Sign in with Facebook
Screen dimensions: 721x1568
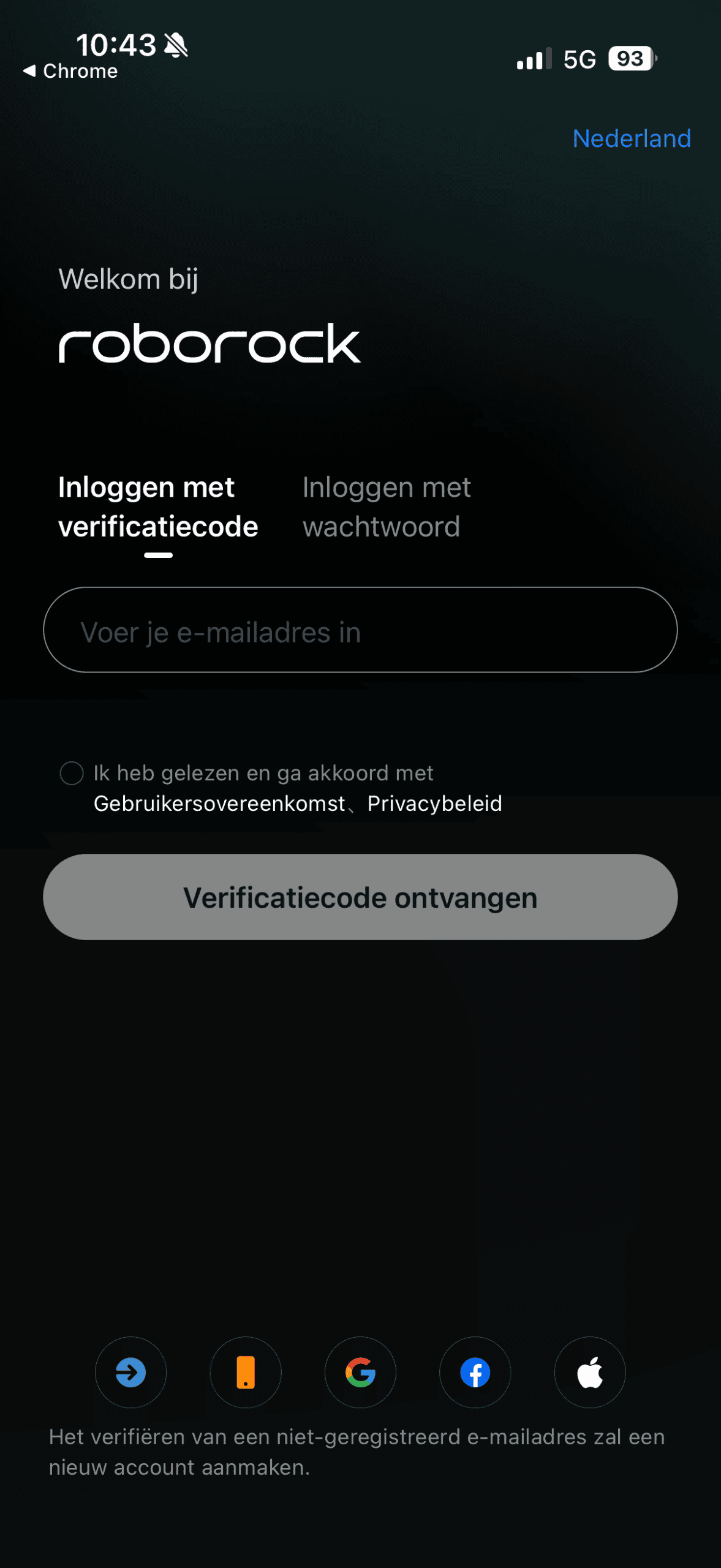(475, 1372)
